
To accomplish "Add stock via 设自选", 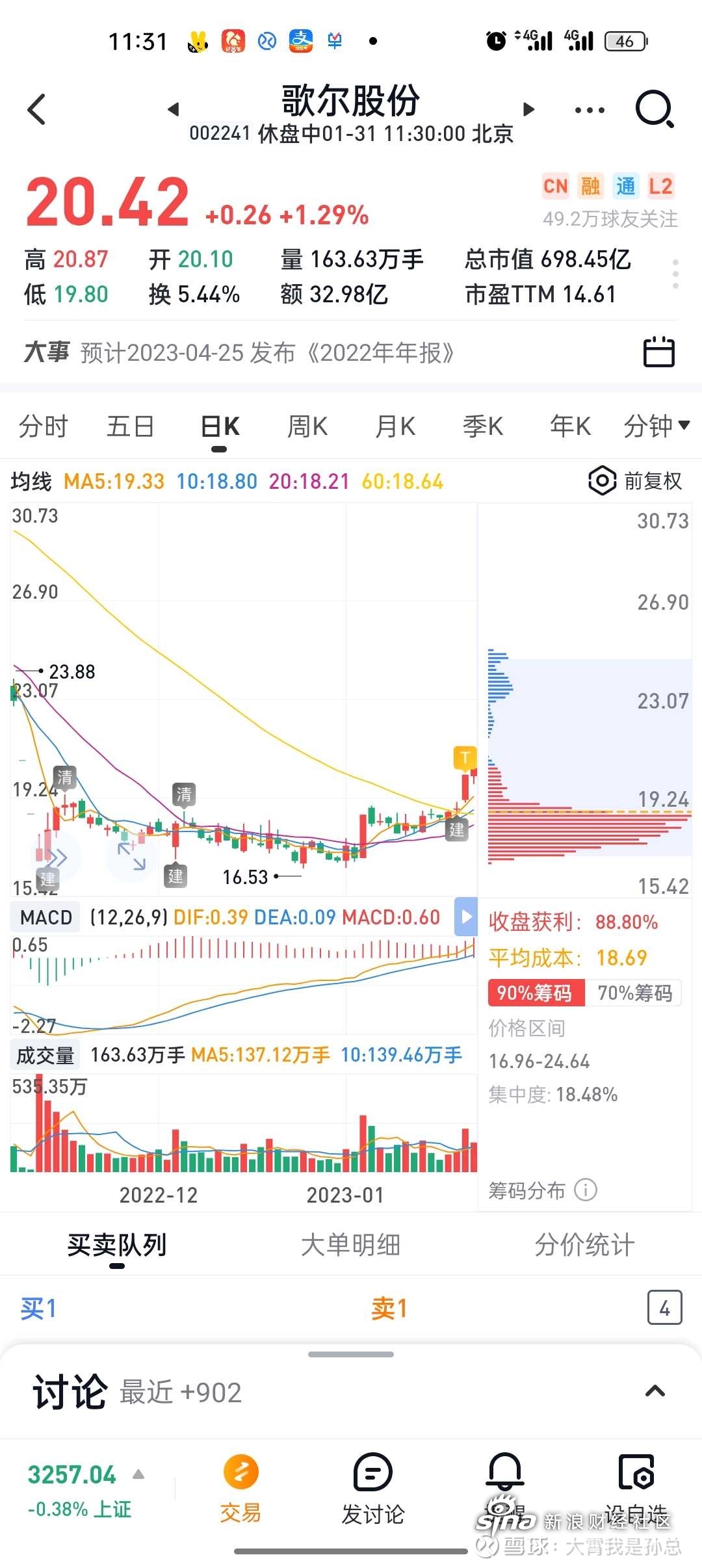I will (x=636, y=1490).
